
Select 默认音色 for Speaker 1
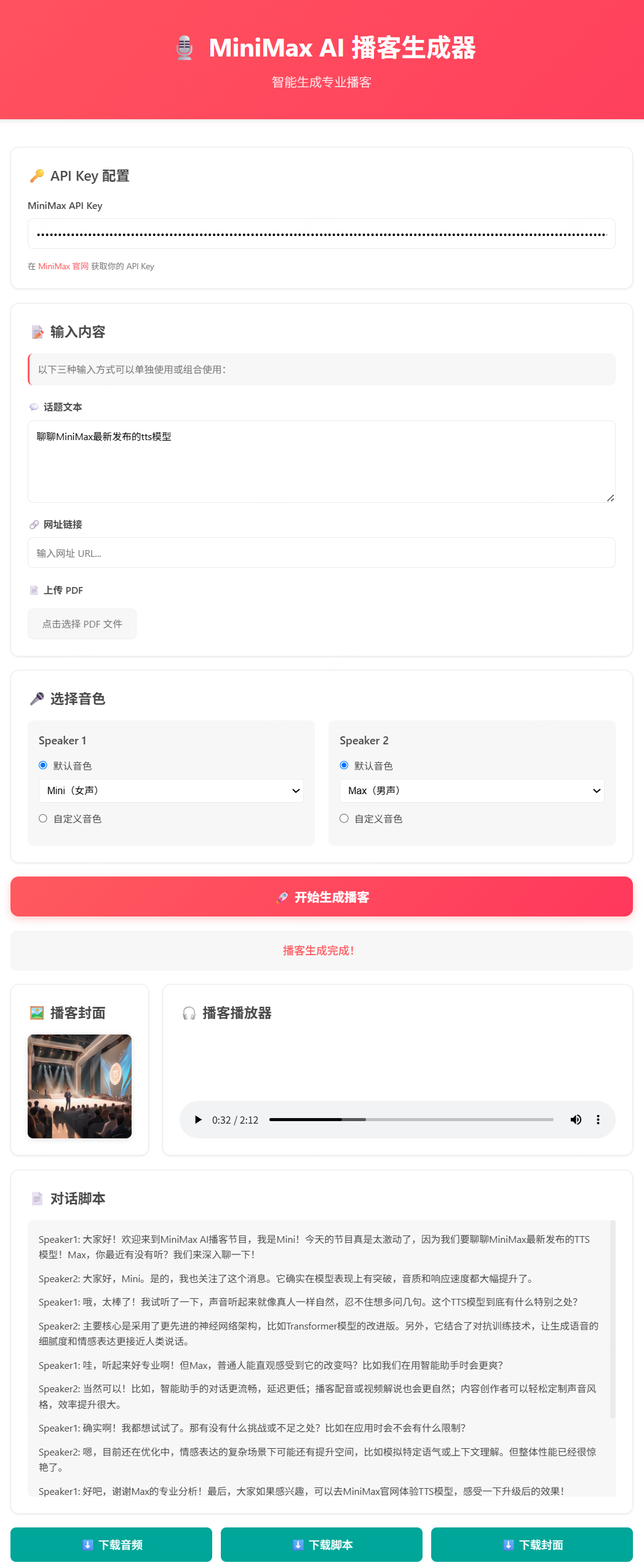pos(43,765)
